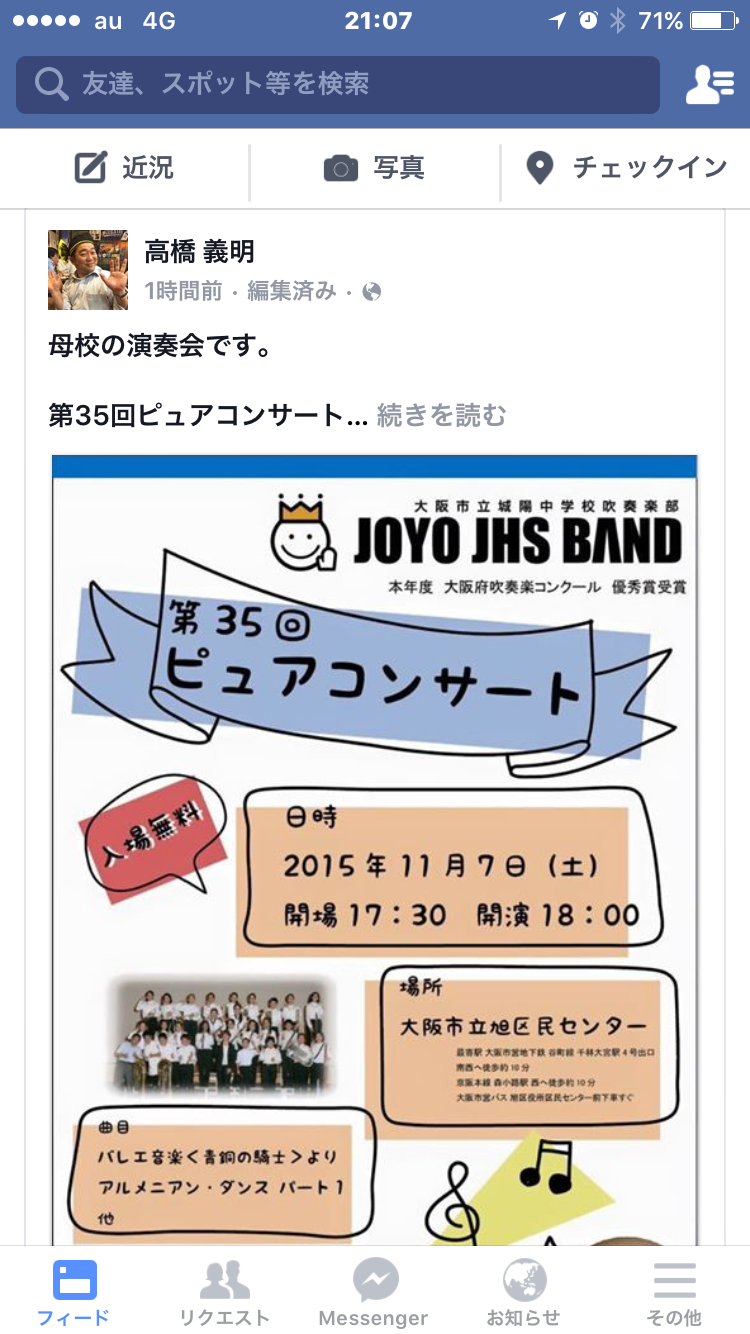Open 高橋 義明's profile name link
This screenshot has width=750, height=1334.
200,252
